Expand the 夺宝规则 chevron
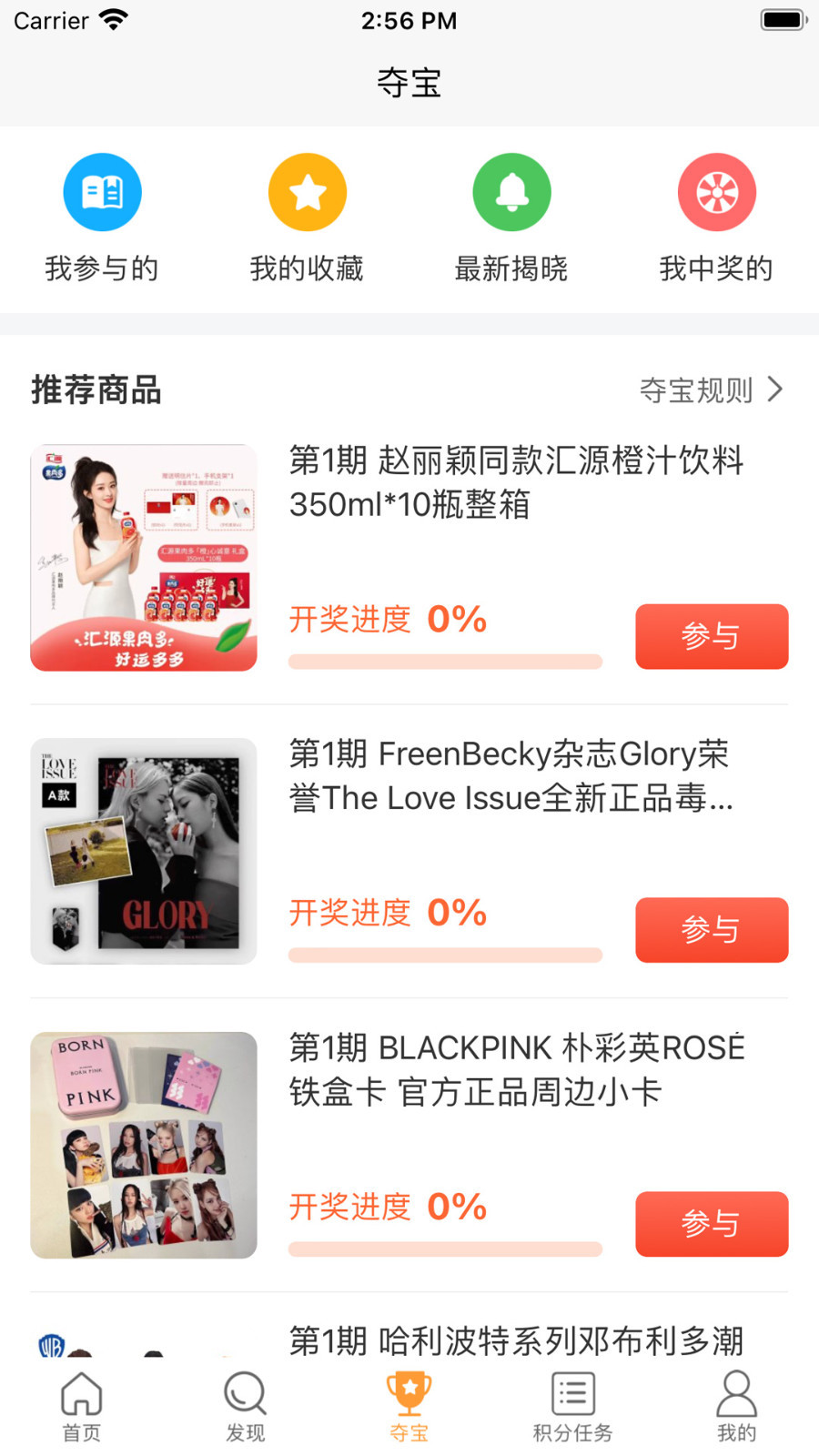Screen dimensions: 819x1456 (775, 389)
